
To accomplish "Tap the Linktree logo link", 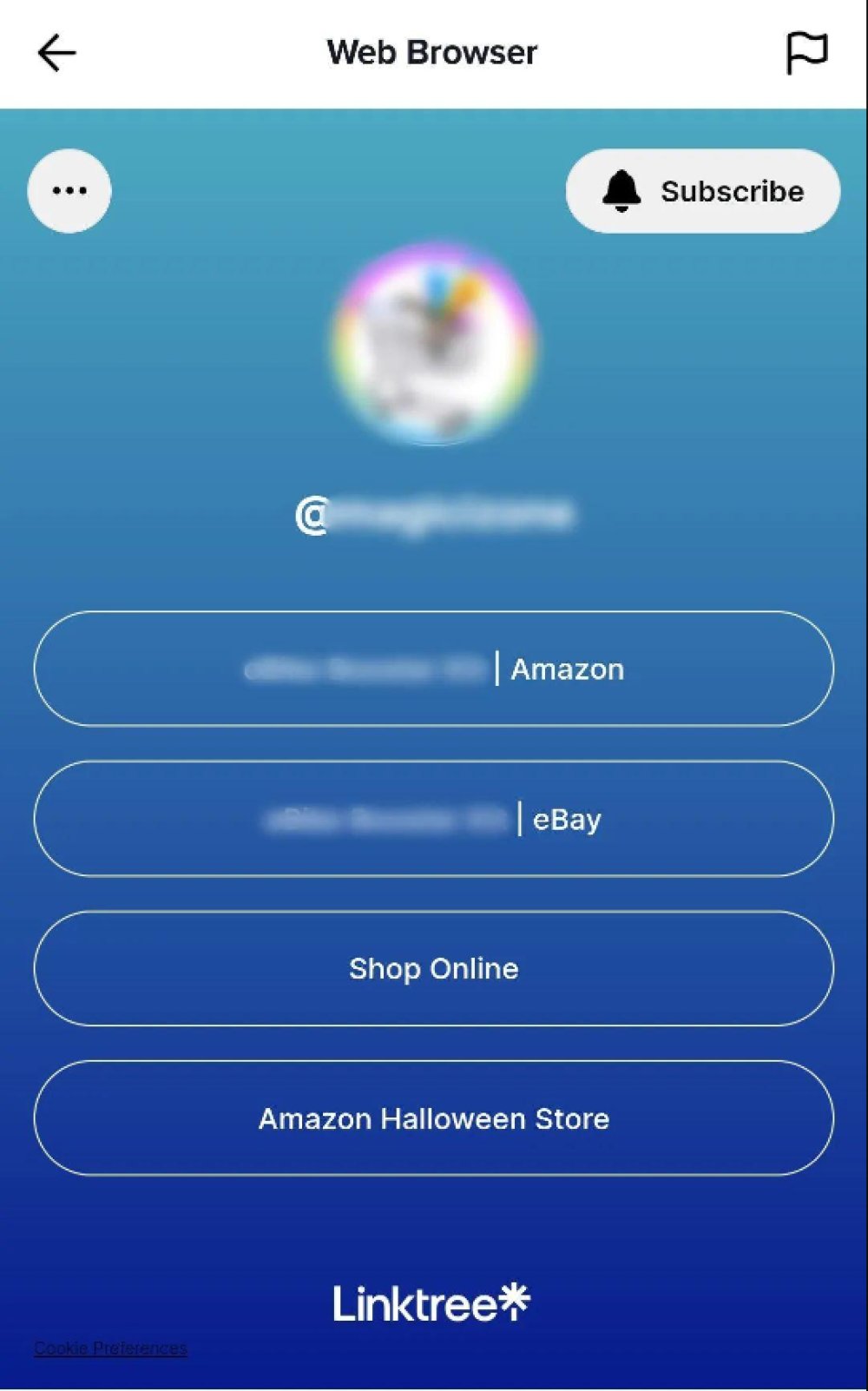I will [x=431, y=1302].
